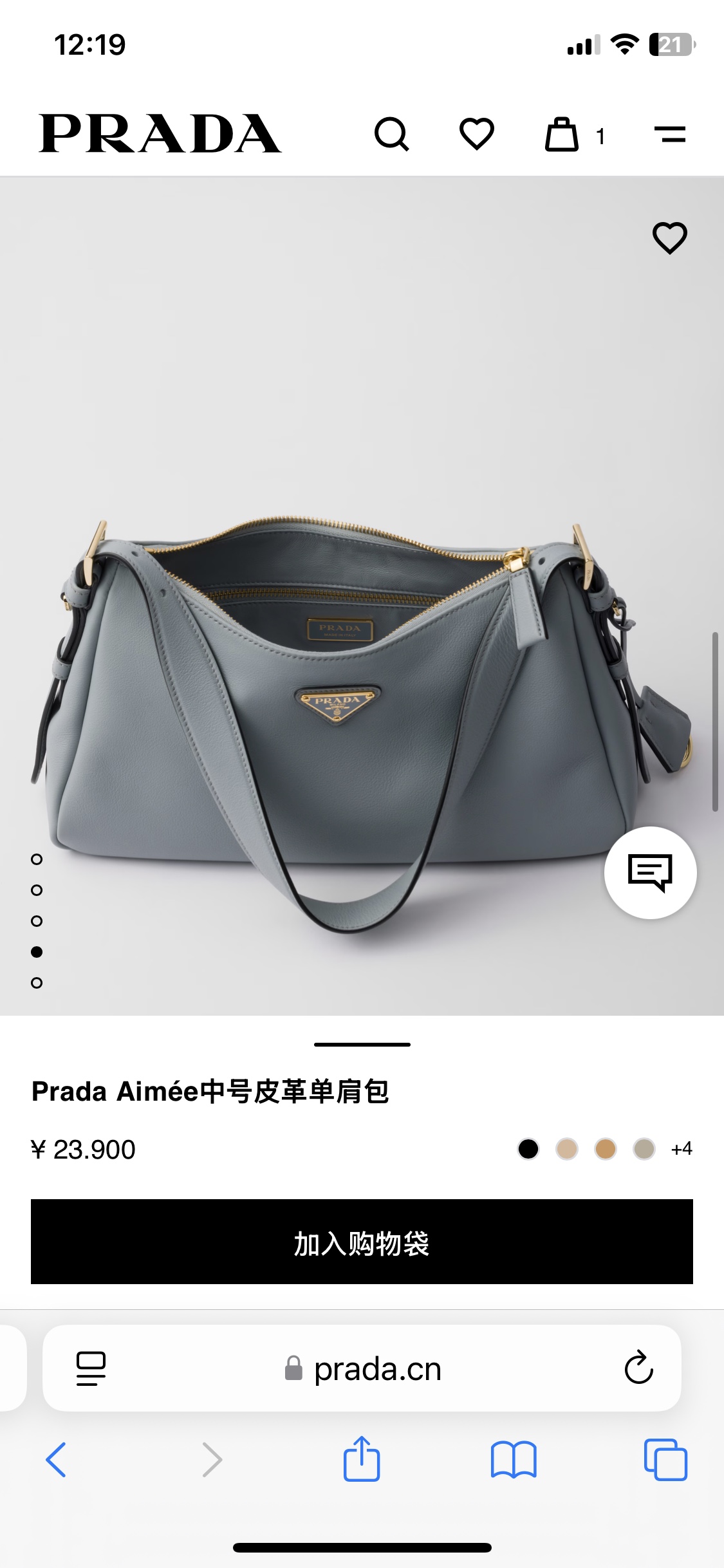724x1568 pixels.
Task: Select the black color swatch
Action: coord(528,1149)
